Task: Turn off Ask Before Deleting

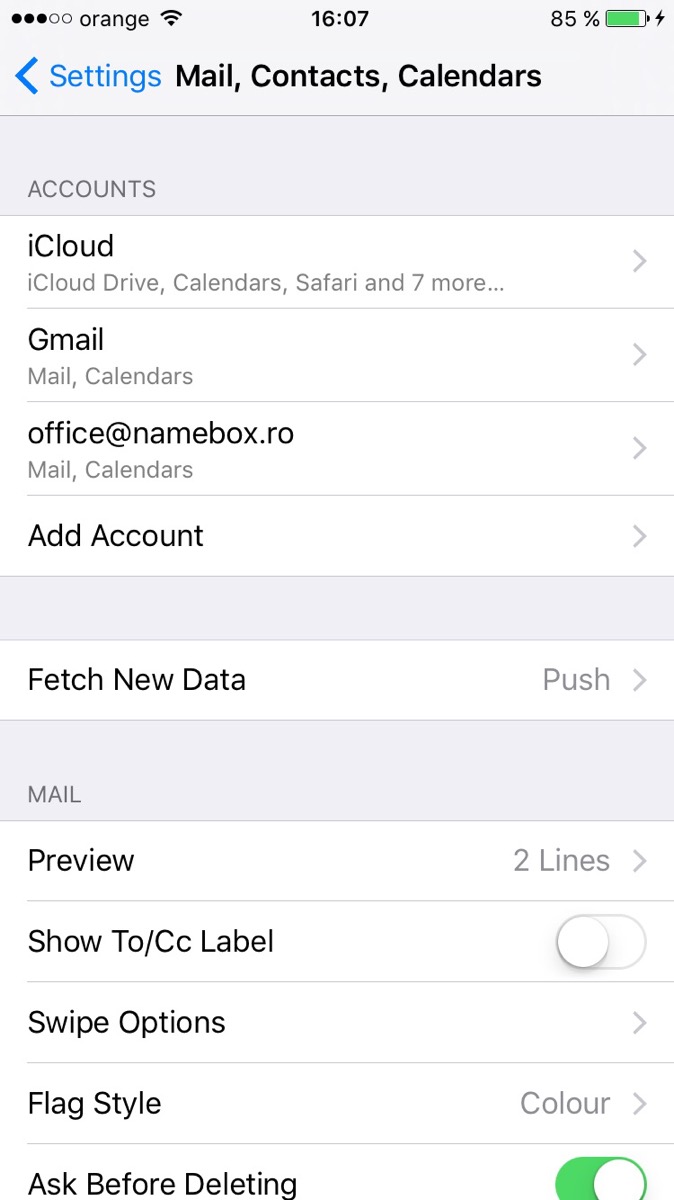Action: (x=601, y=1181)
